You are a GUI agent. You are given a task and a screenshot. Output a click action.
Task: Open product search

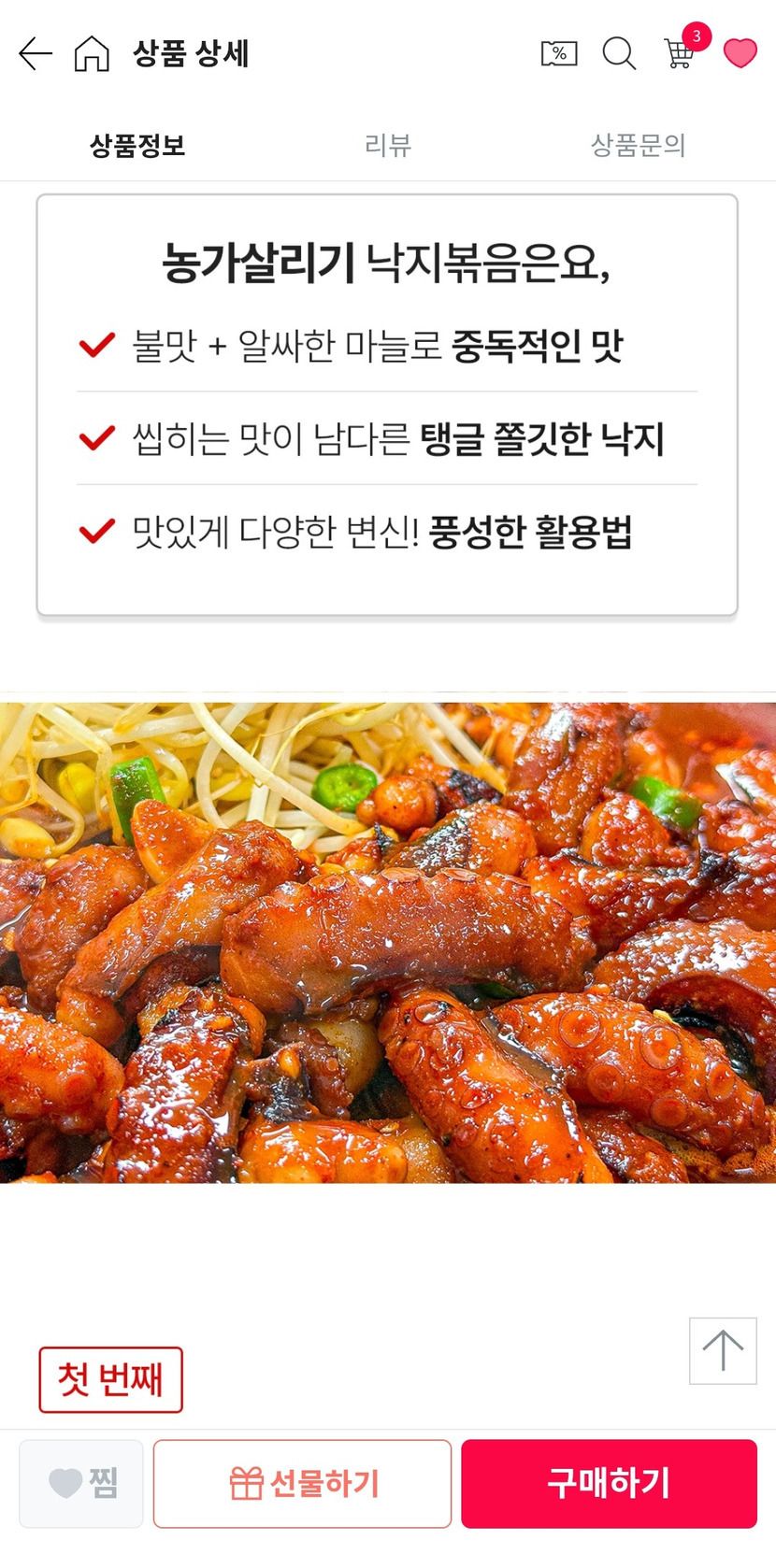pos(618,54)
